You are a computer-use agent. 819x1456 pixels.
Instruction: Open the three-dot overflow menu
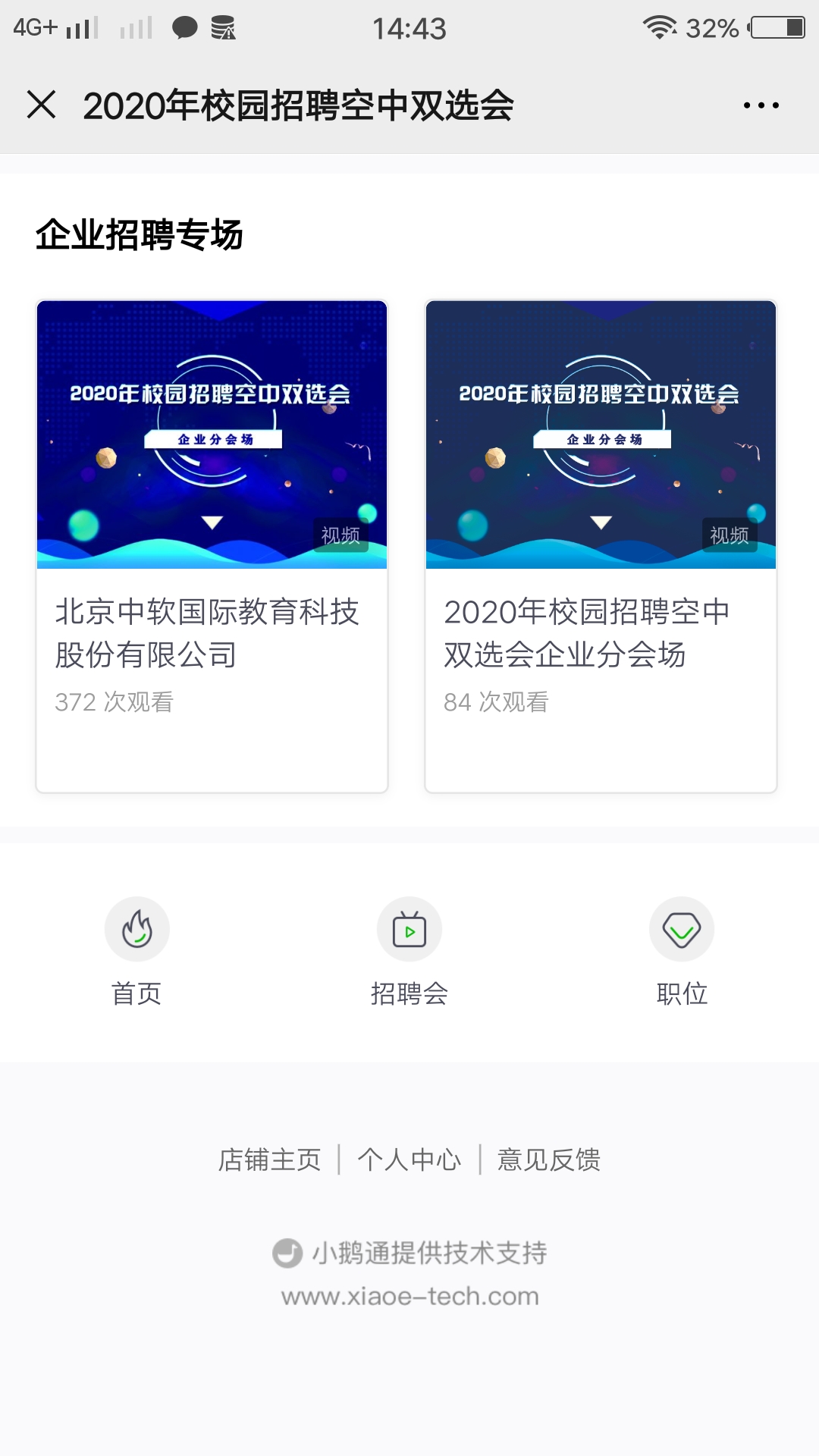(761, 105)
